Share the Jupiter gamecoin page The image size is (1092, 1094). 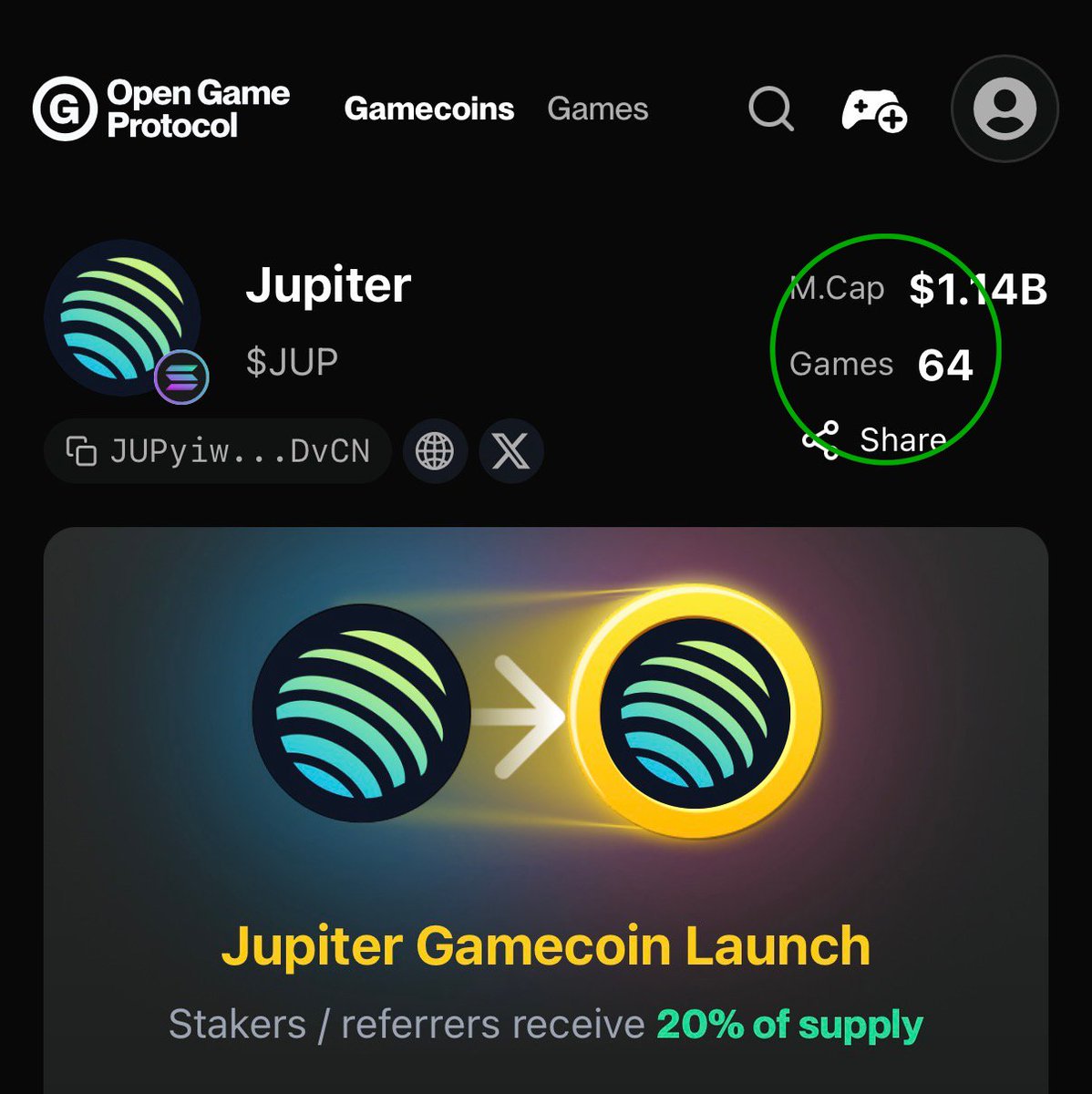873,440
